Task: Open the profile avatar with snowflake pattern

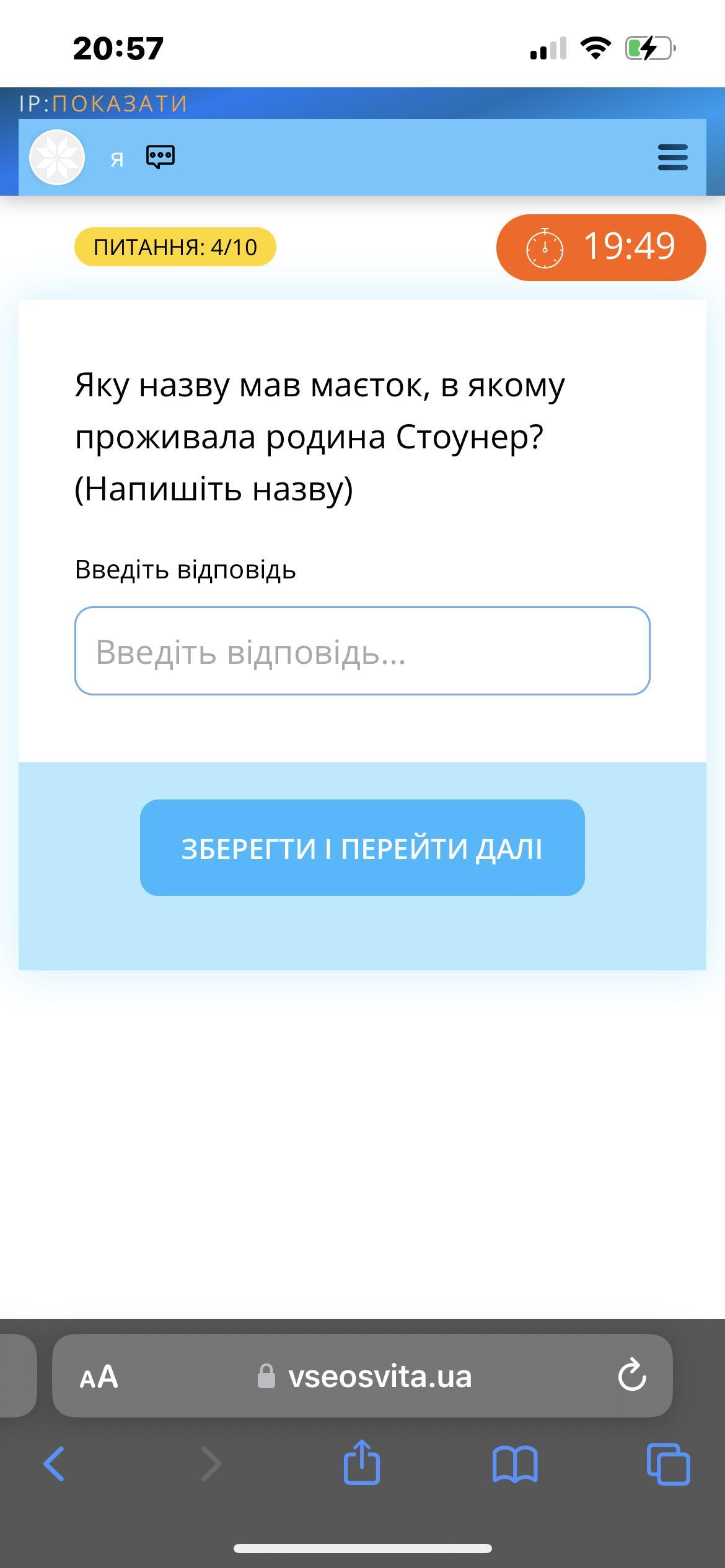Action: [57, 157]
